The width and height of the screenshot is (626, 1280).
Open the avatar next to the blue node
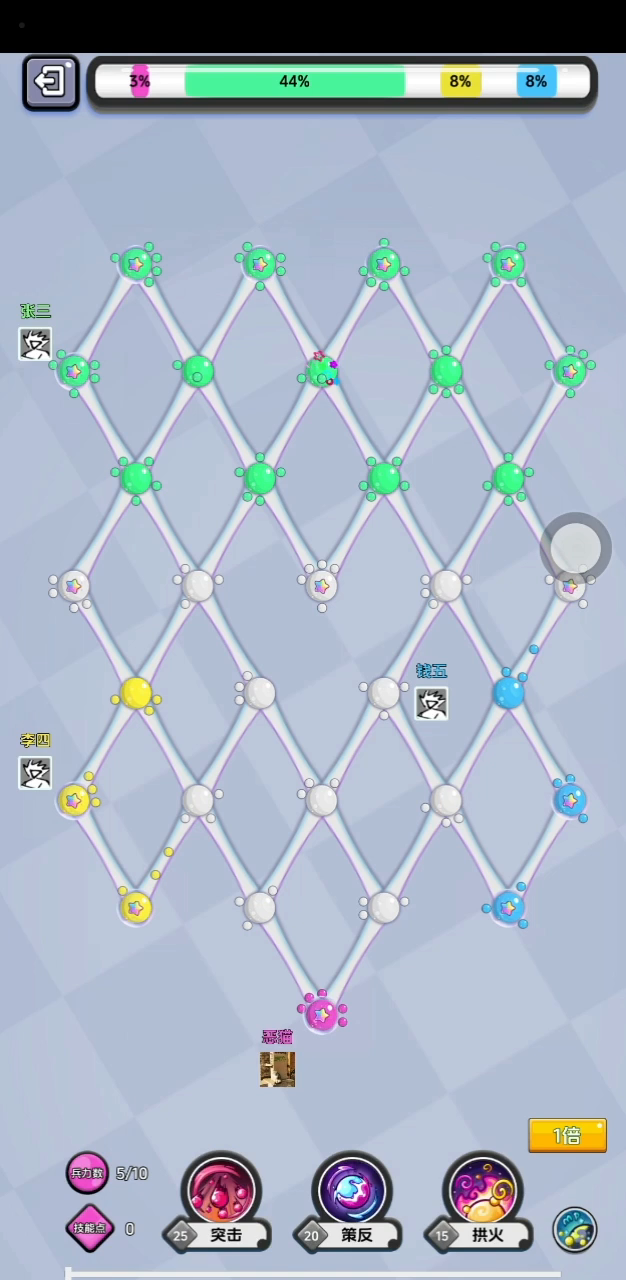(x=432, y=703)
